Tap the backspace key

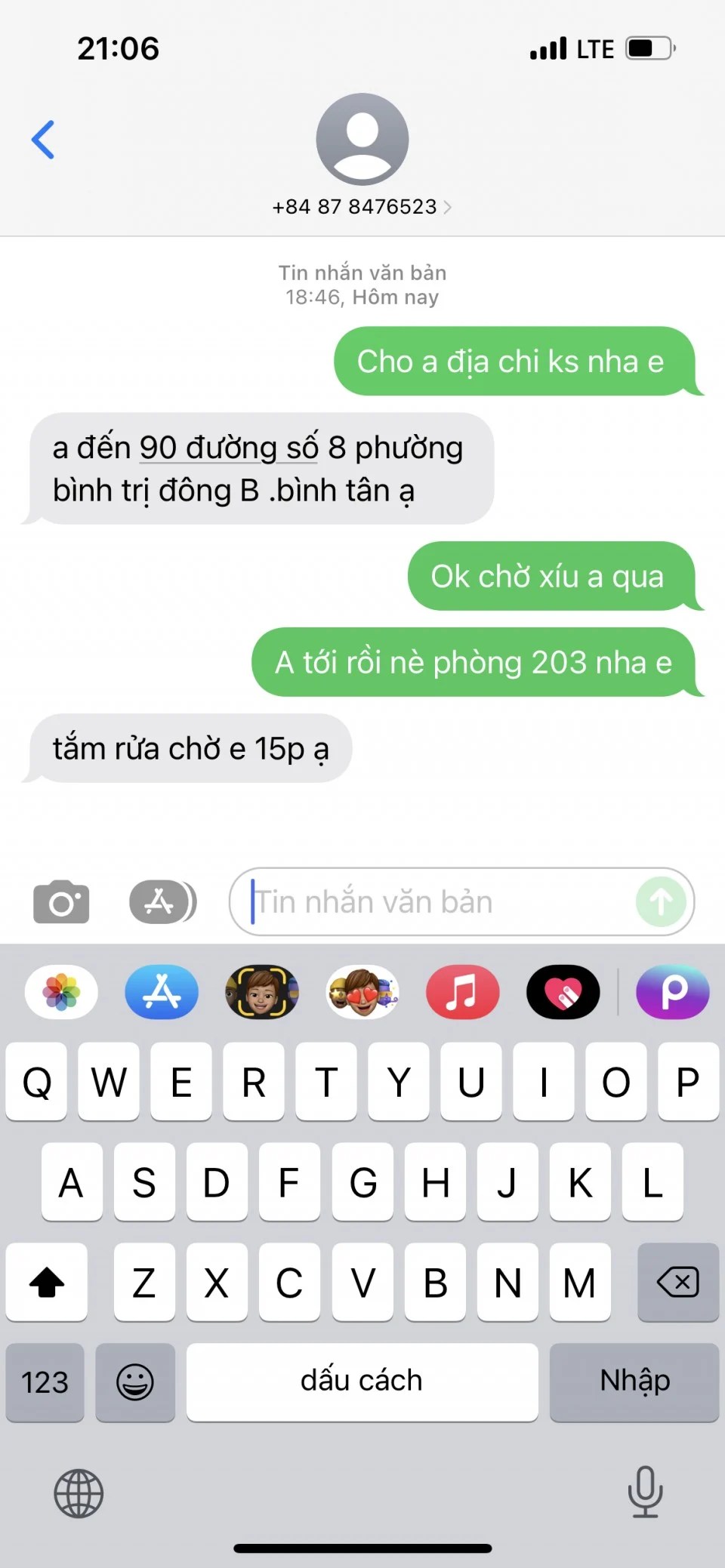pos(677,1282)
